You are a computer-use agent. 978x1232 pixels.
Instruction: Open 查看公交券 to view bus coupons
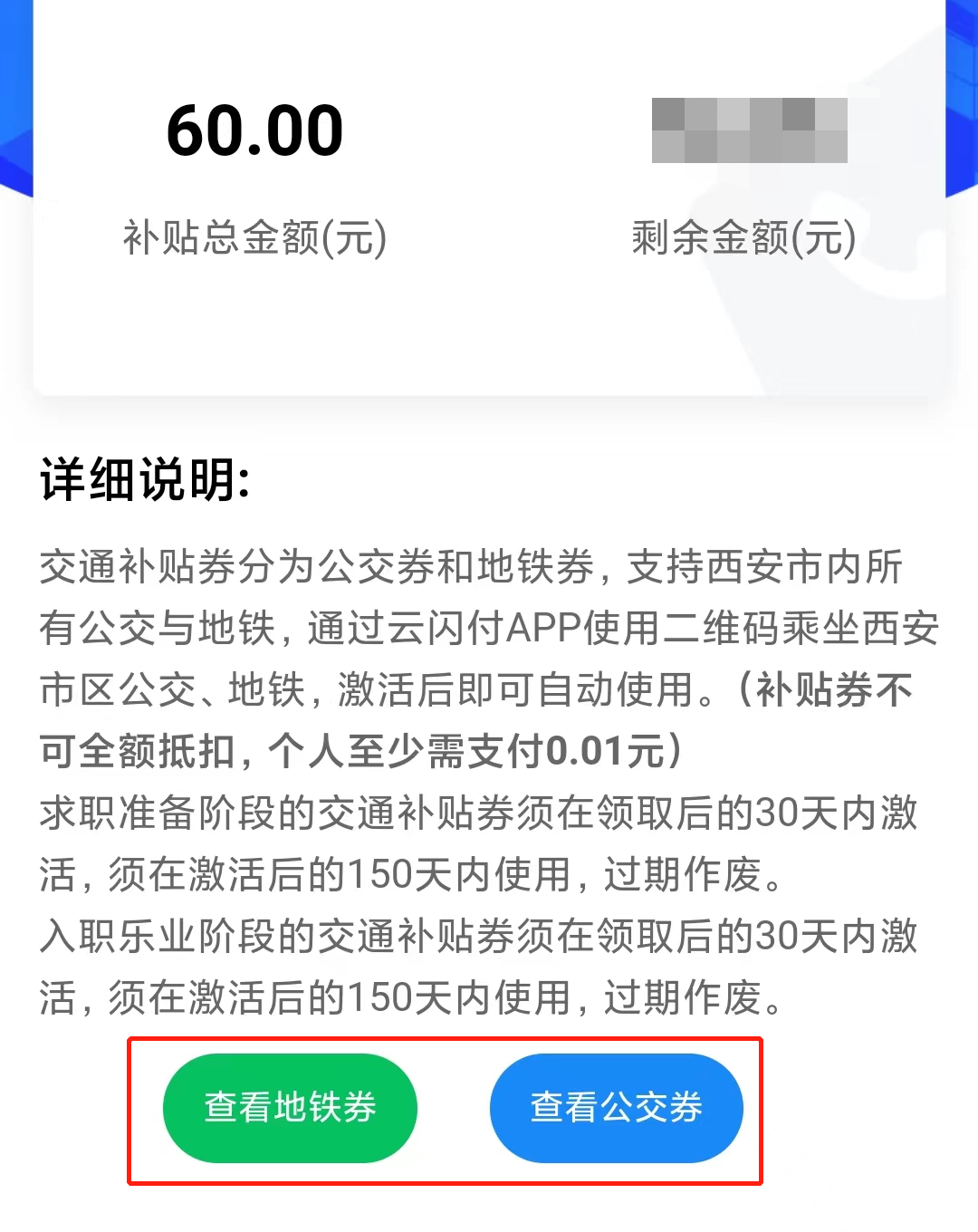[616, 1107]
